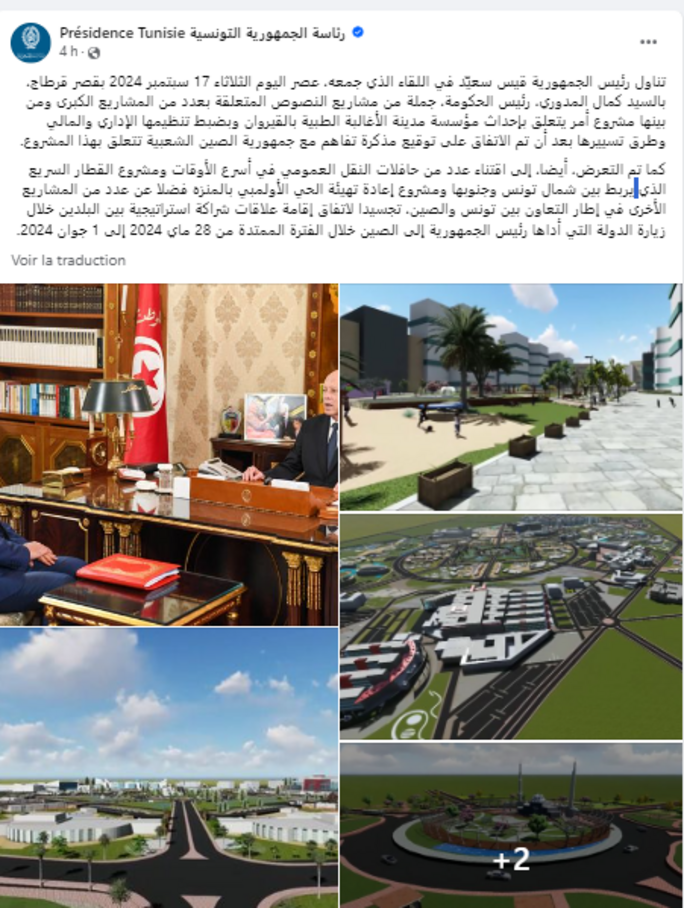The image size is (684, 908).
Task: Open the photo of the president's office
Action: tap(168, 453)
